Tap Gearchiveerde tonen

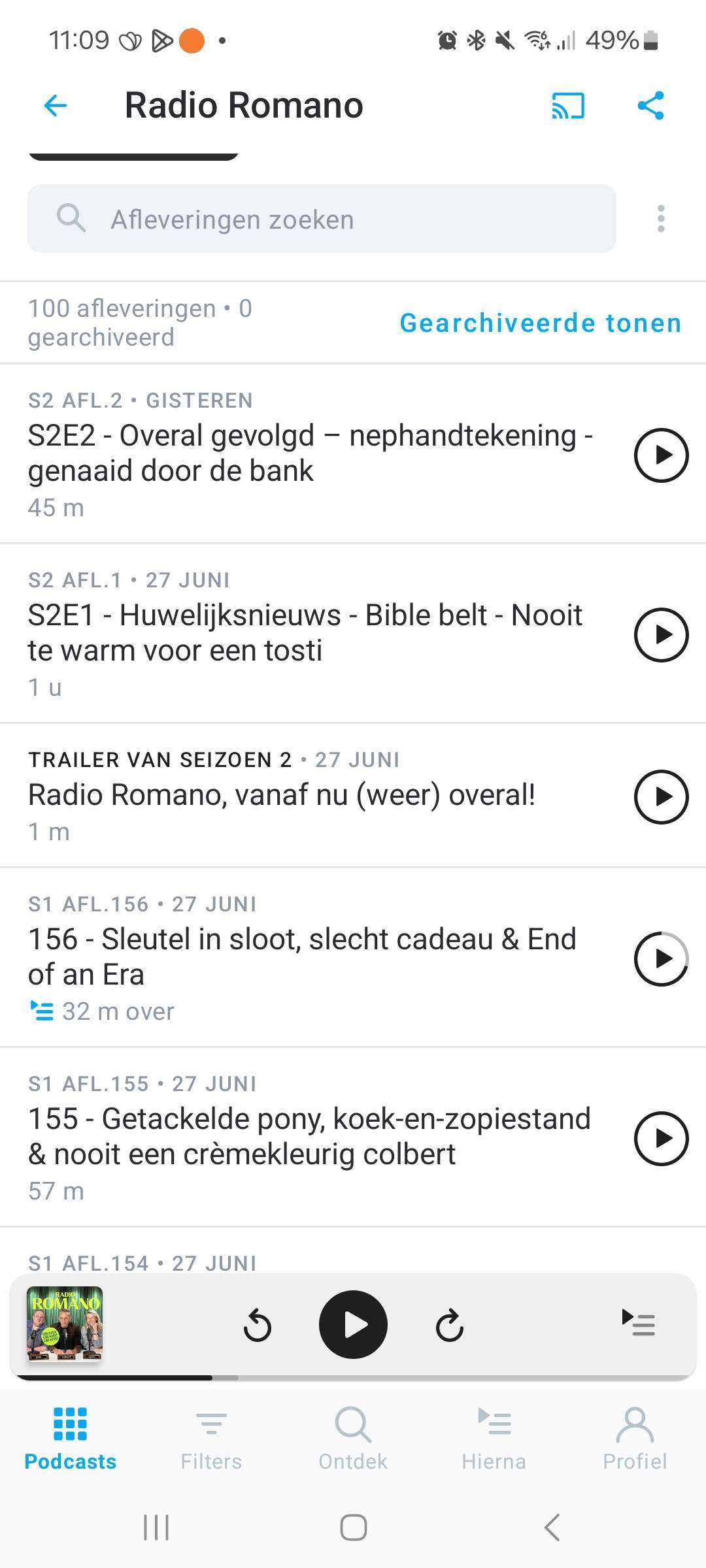click(x=540, y=323)
